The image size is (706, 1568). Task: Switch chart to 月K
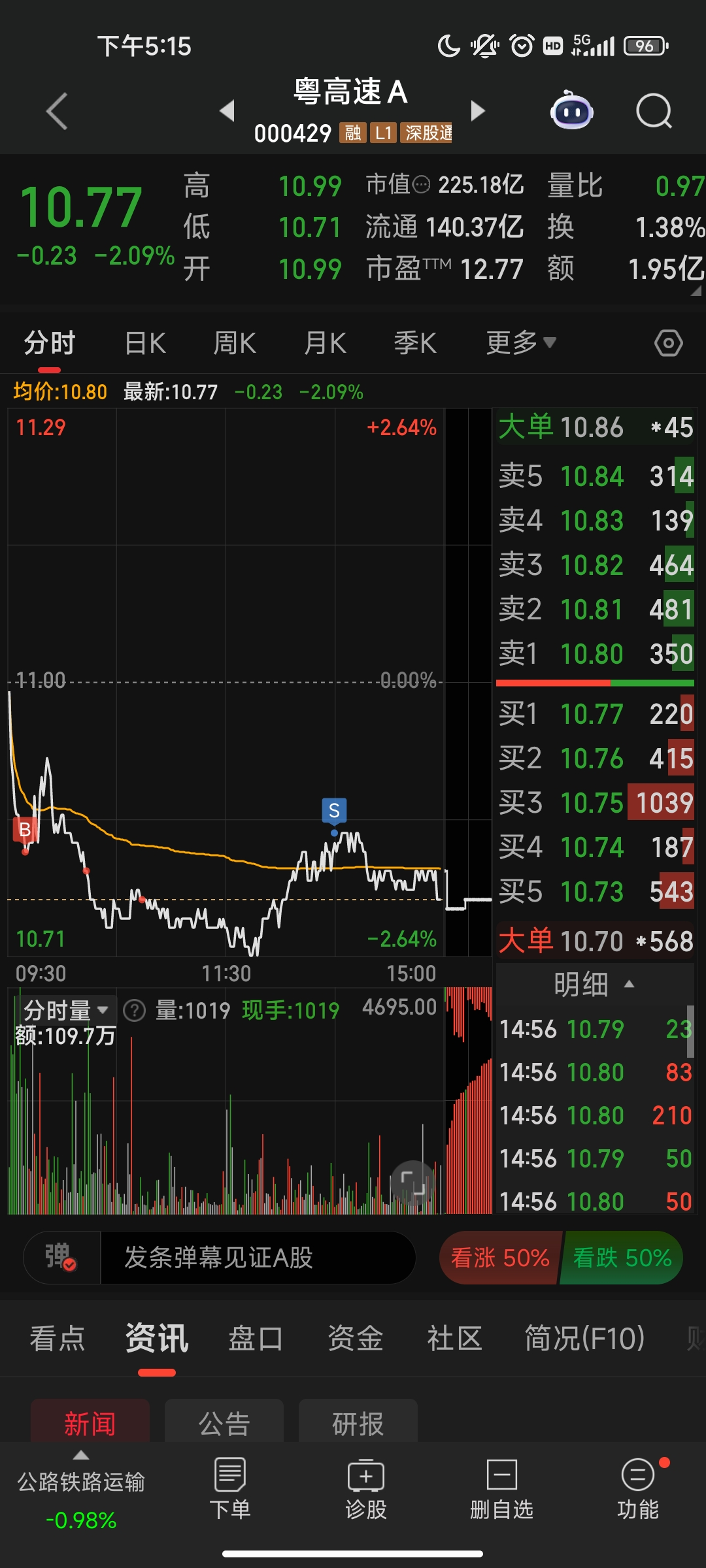[325, 343]
